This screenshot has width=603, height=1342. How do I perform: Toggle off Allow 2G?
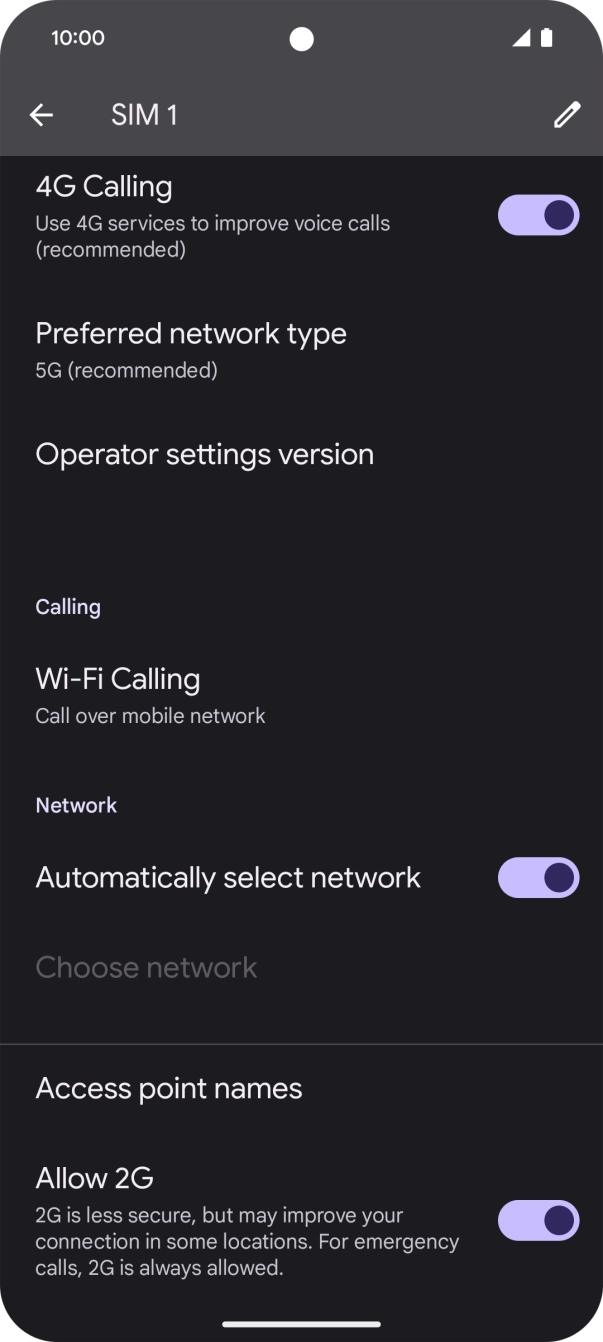point(538,1221)
